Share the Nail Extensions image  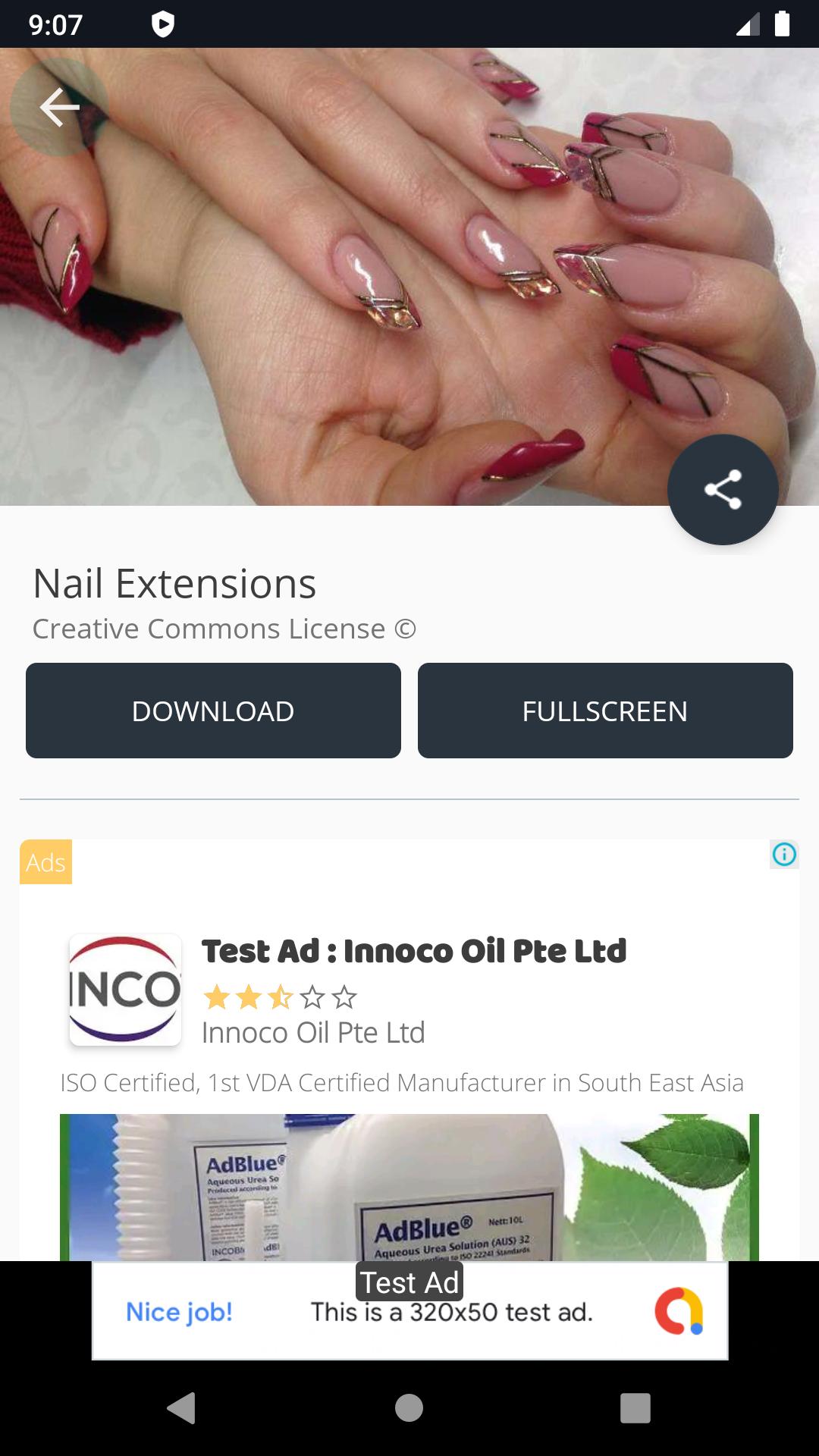[722, 489]
